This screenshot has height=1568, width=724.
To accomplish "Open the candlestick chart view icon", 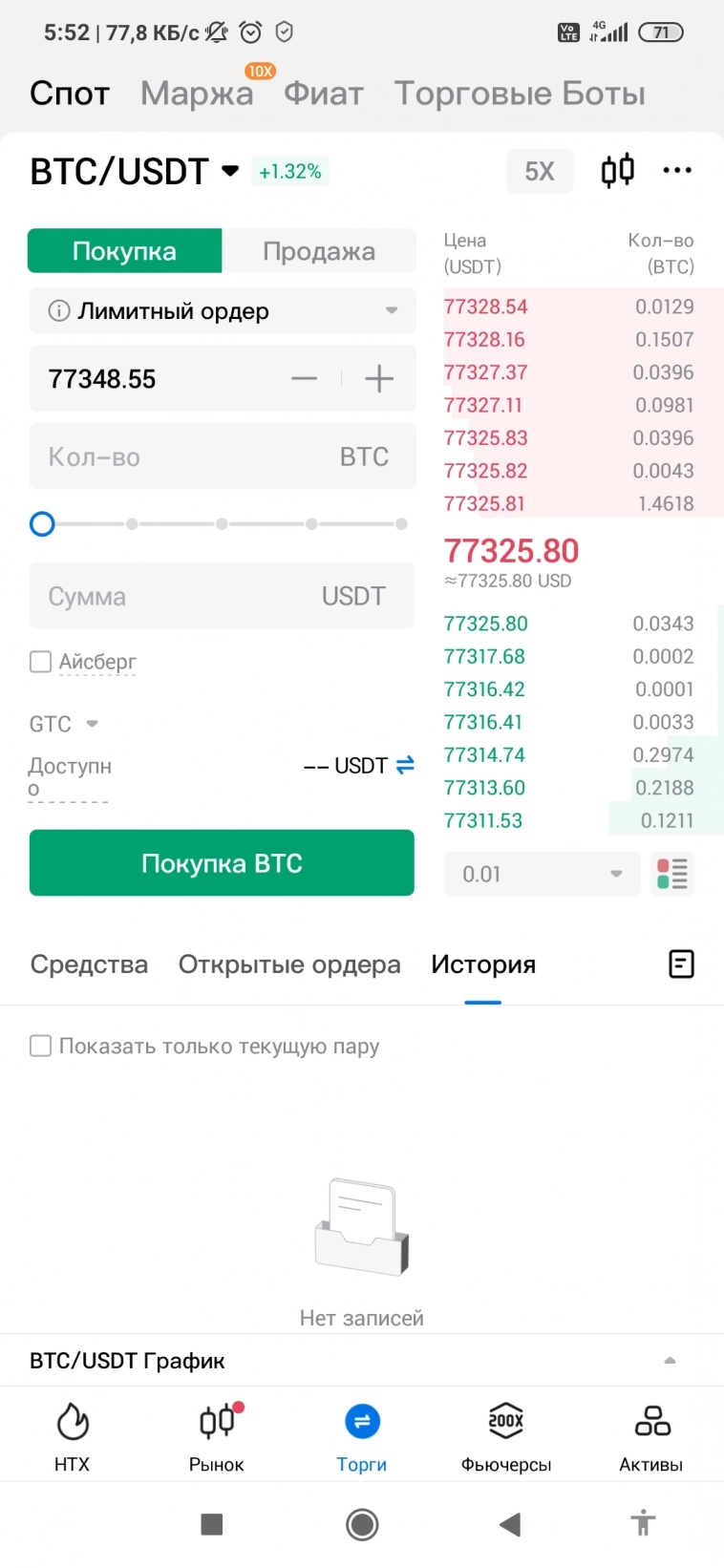I will tap(616, 170).
